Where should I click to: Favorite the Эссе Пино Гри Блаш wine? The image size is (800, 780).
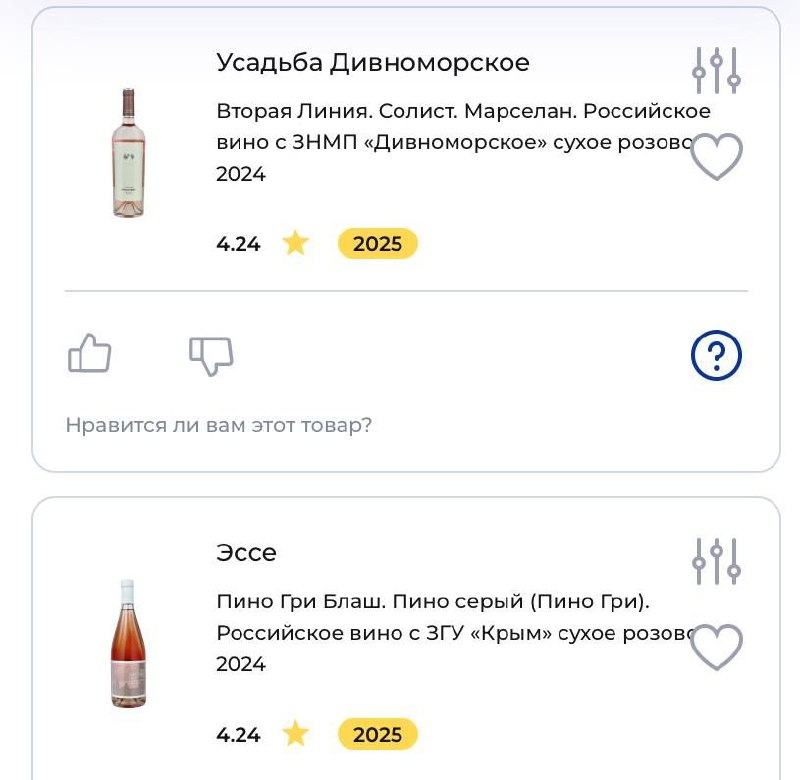(717, 646)
